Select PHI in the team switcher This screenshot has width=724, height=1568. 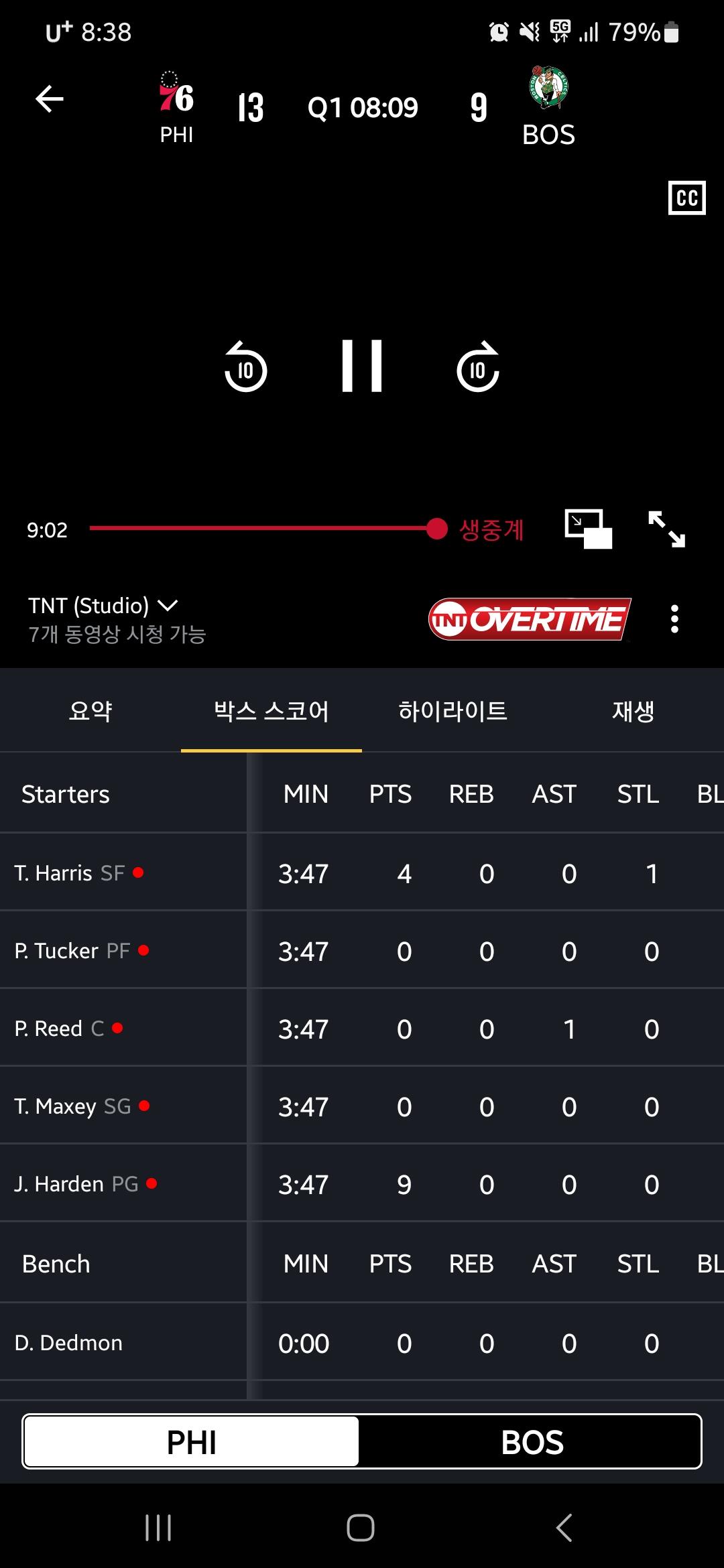192,1442
